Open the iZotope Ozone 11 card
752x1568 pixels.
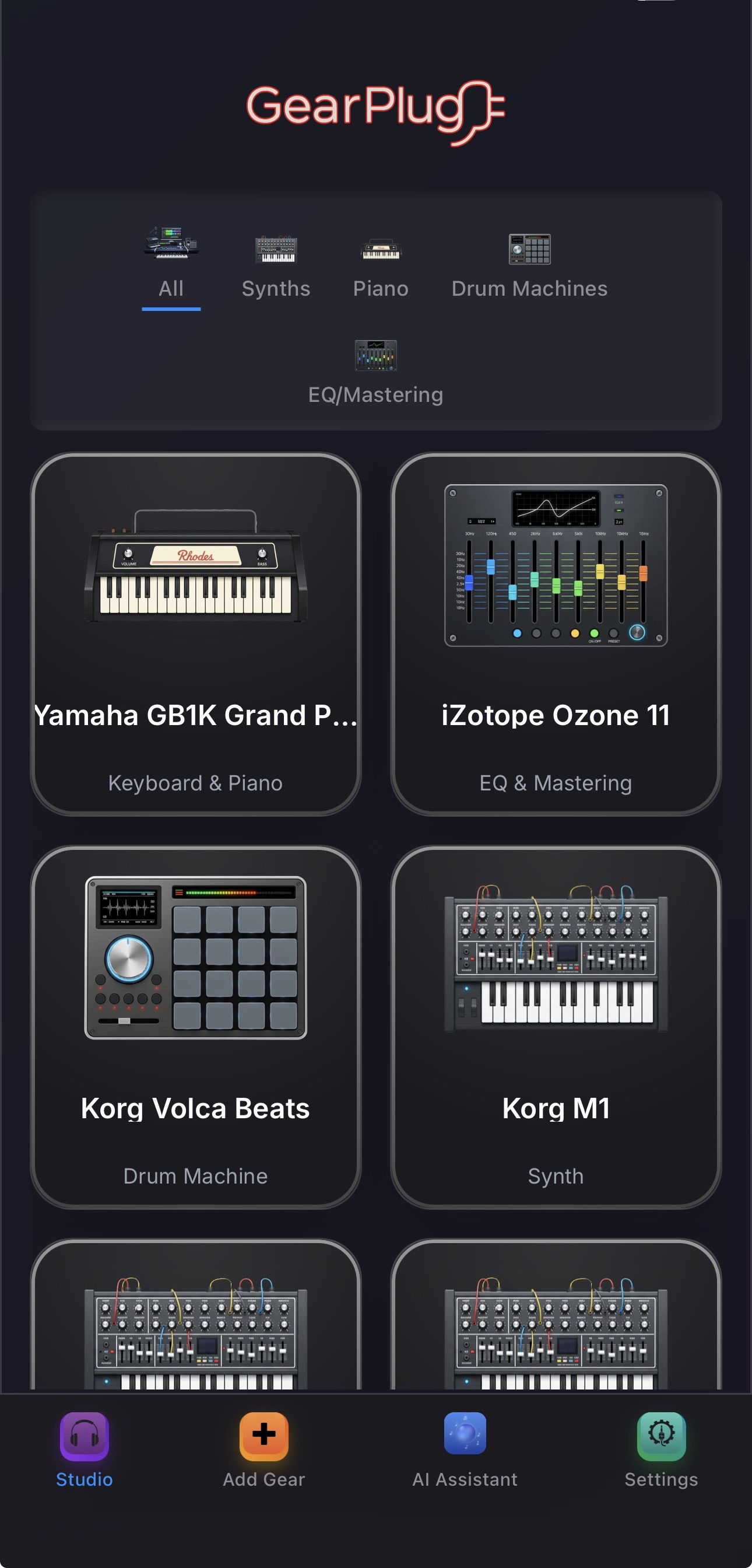pyautogui.click(x=556, y=636)
